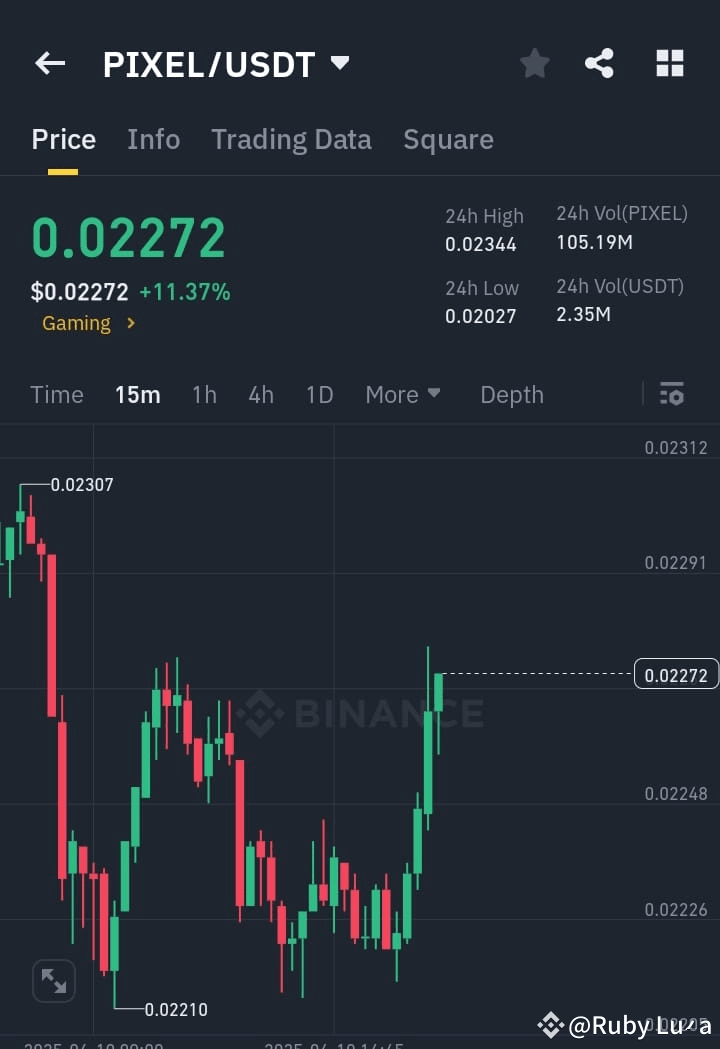This screenshot has width=720, height=1049.
Task: Enable the 1D timeframe view
Action: click(x=319, y=394)
